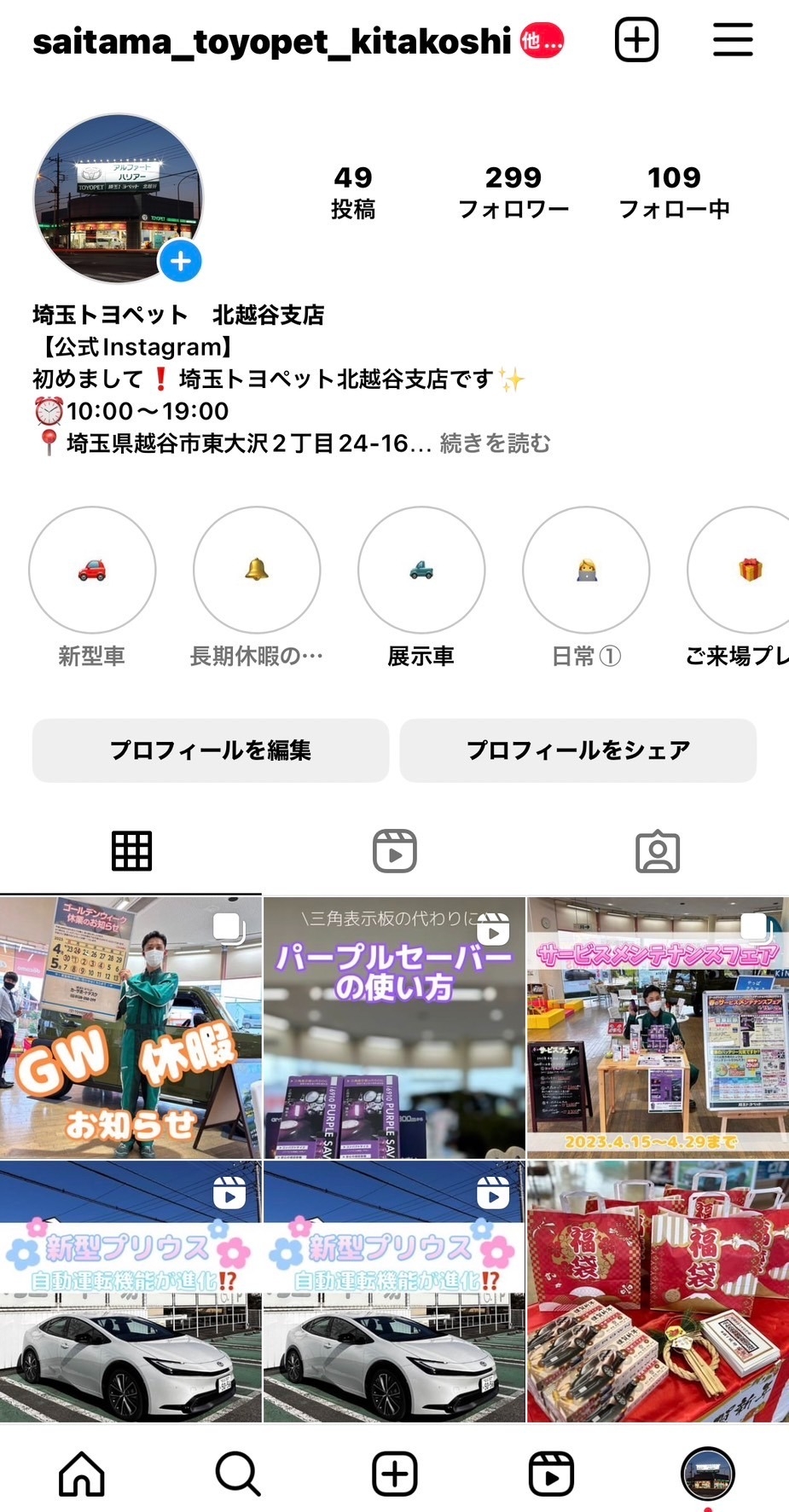Switch to the posts grid tab

[131, 851]
